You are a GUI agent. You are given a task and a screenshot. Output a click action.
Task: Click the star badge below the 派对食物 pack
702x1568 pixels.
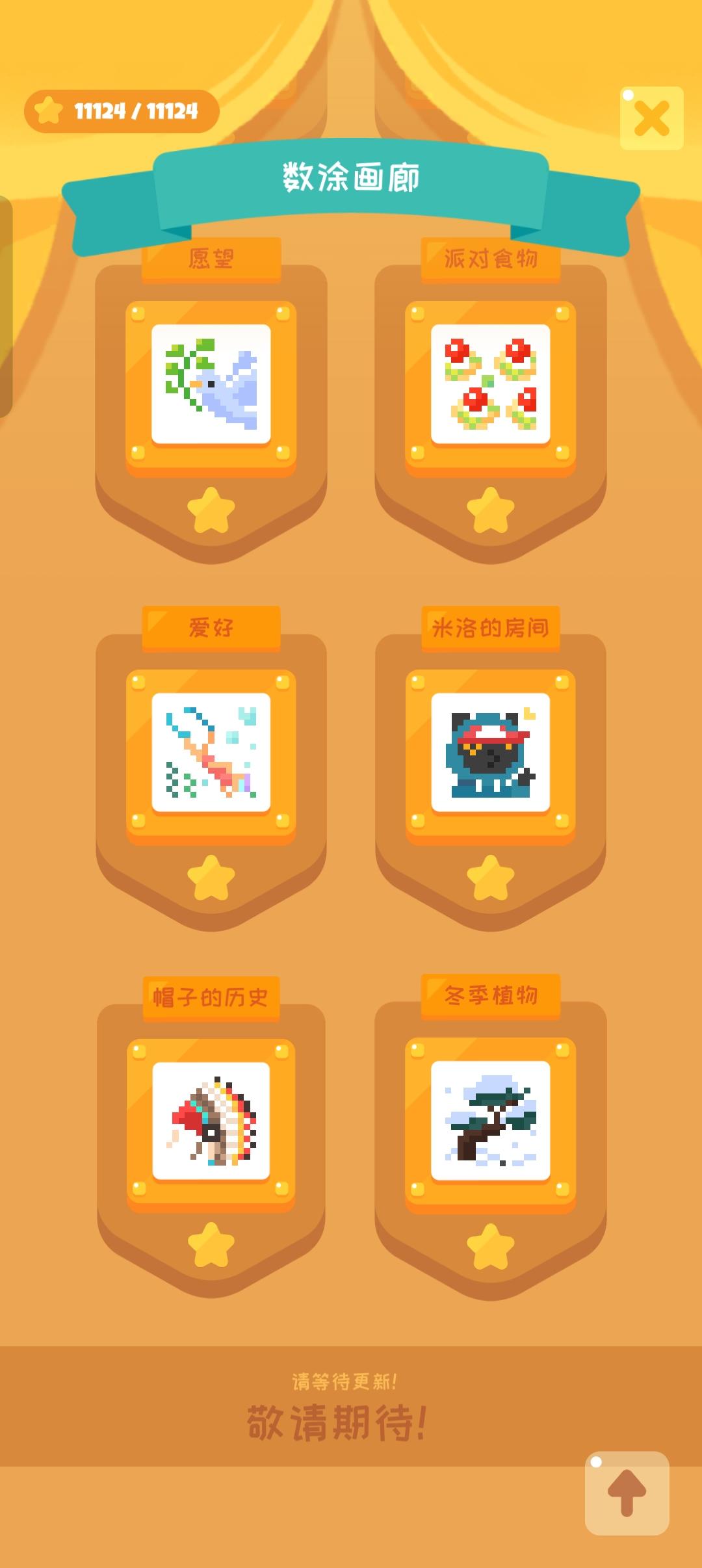pyautogui.click(x=491, y=511)
